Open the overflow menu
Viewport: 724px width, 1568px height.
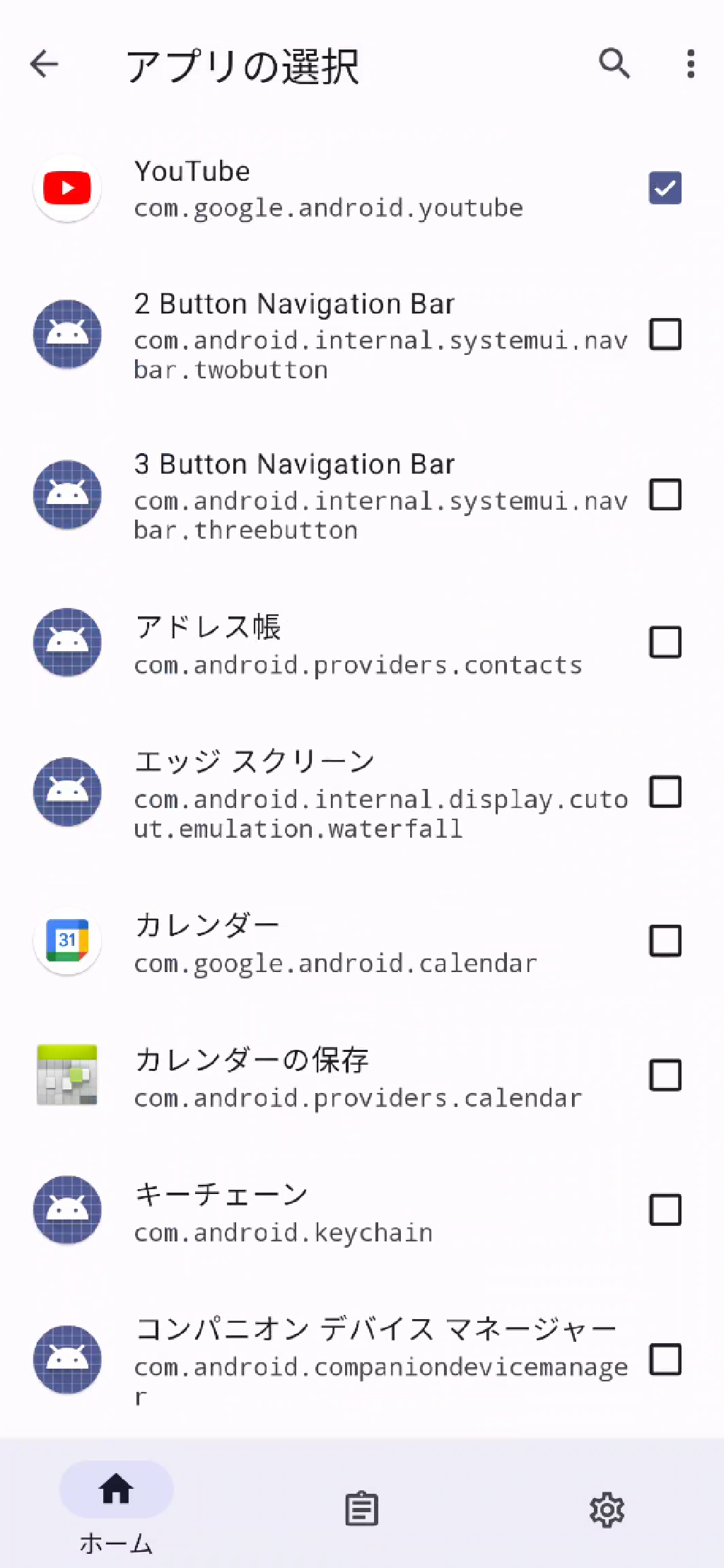(690, 64)
